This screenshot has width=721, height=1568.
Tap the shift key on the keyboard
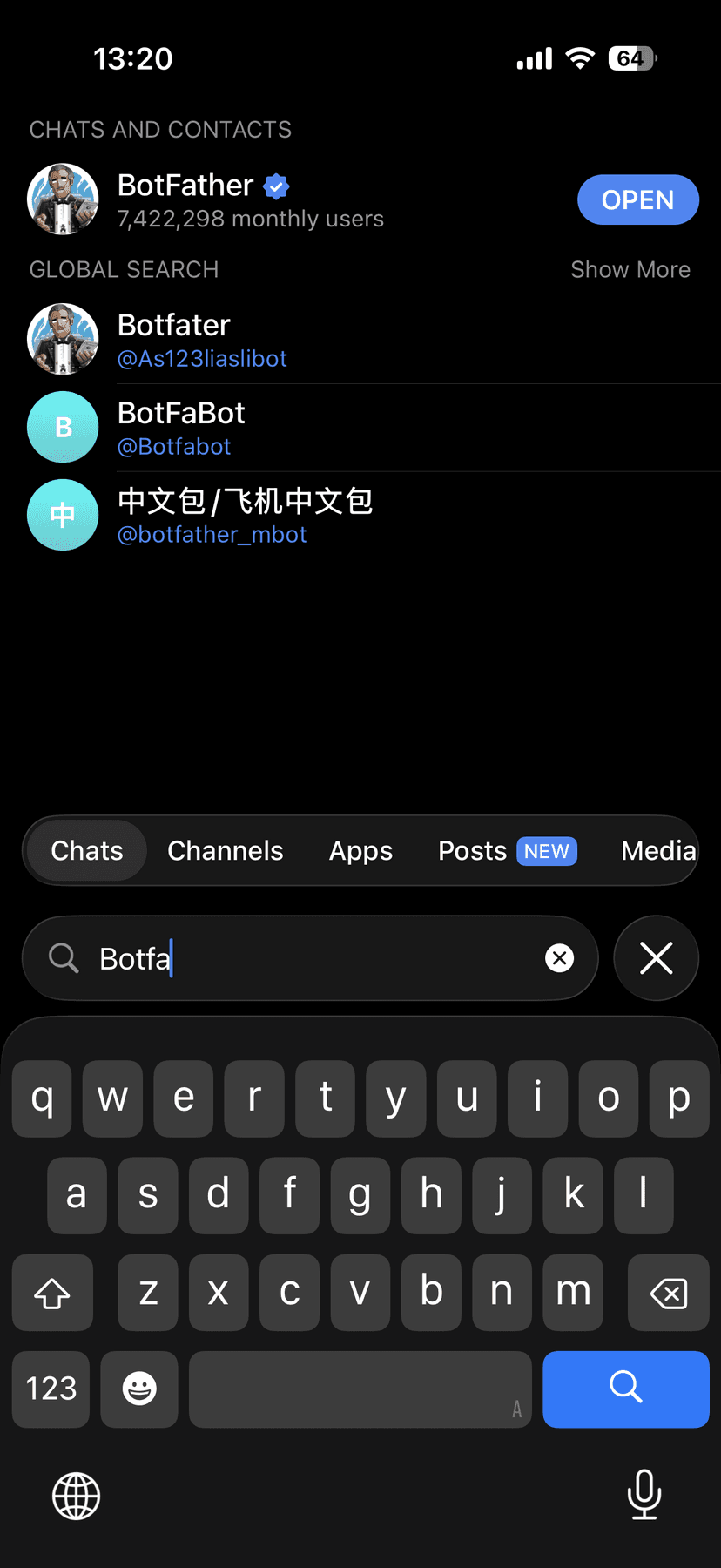(x=52, y=1293)
